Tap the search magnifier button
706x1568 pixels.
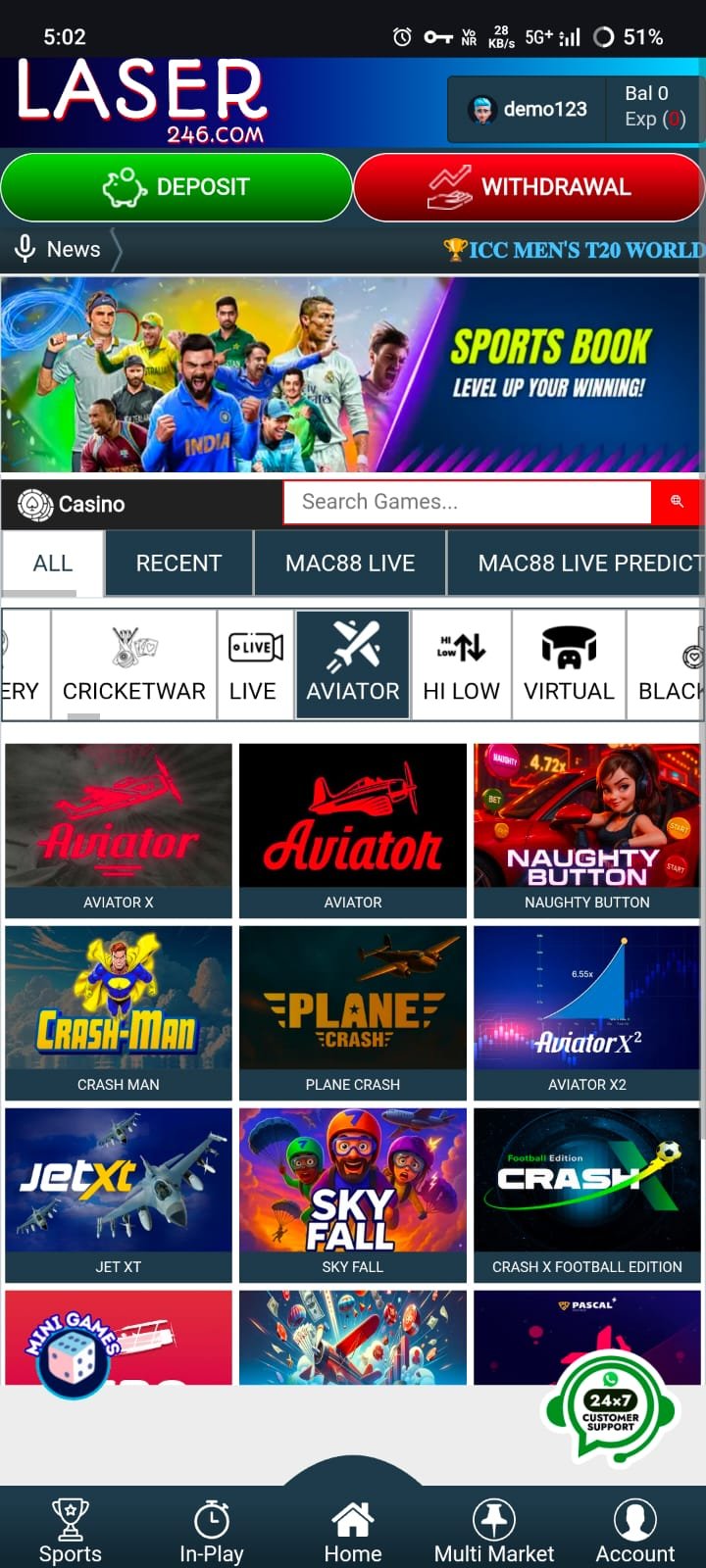[677, 502]
